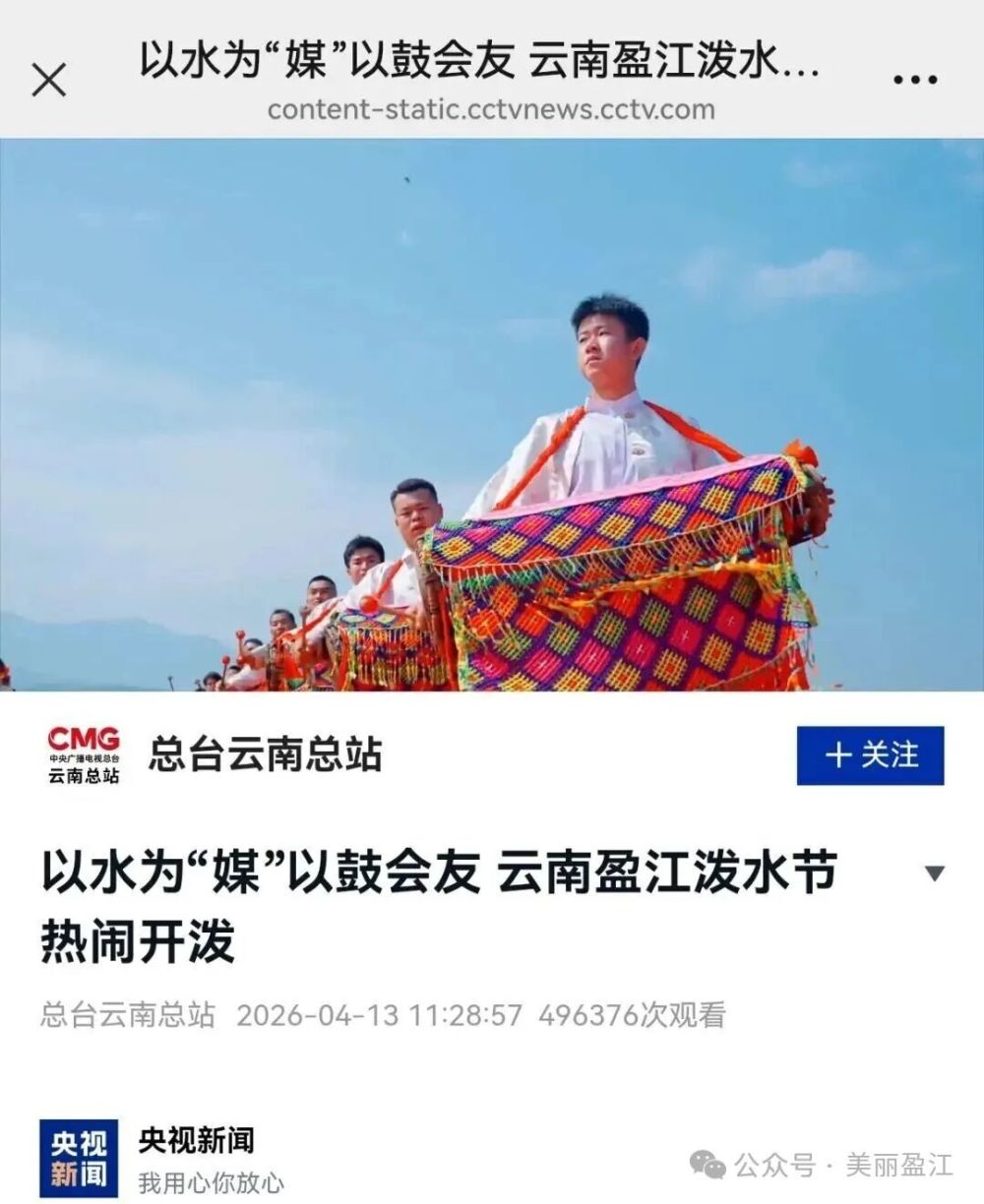
Task: Expand the article title with the arrow
Action: pos(935,873)
